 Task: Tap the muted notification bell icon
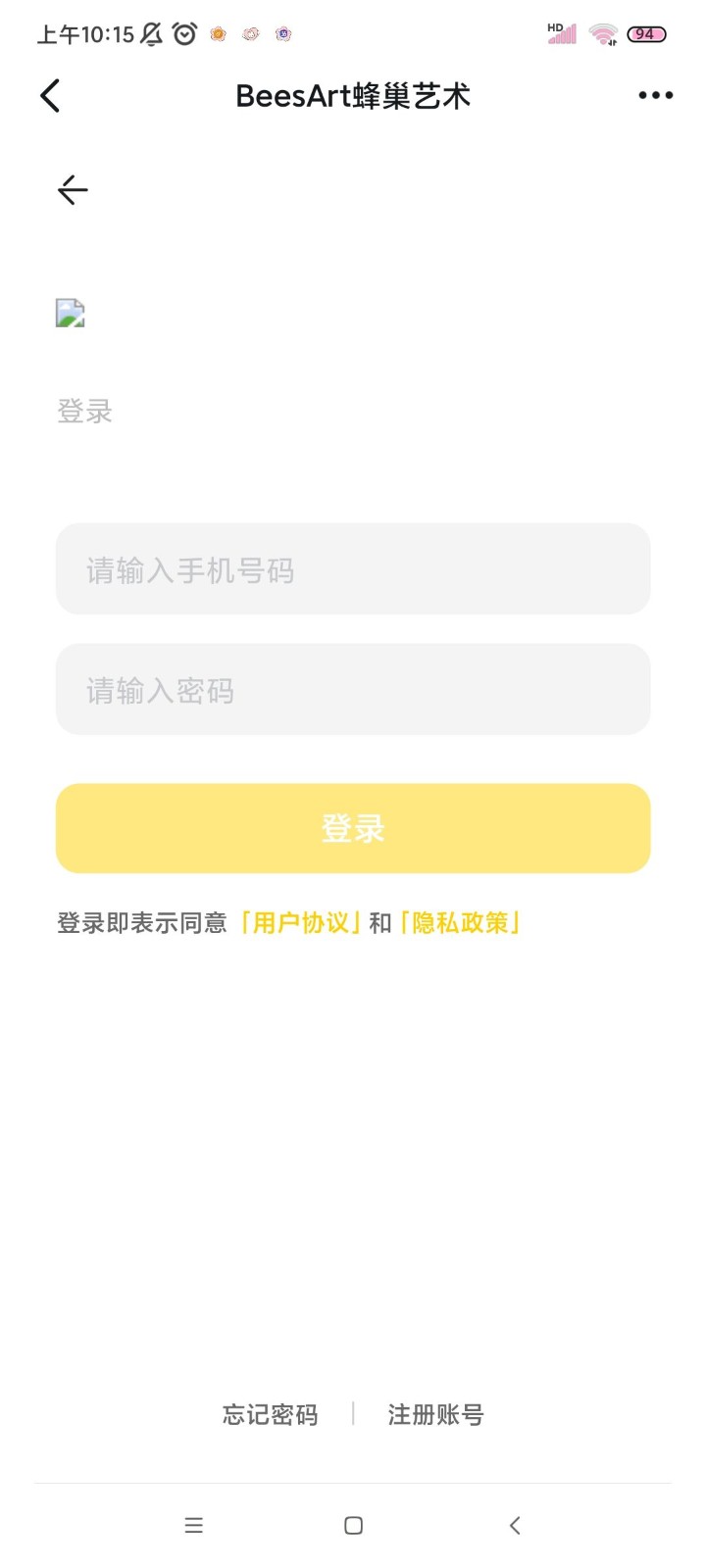[150, 33]
